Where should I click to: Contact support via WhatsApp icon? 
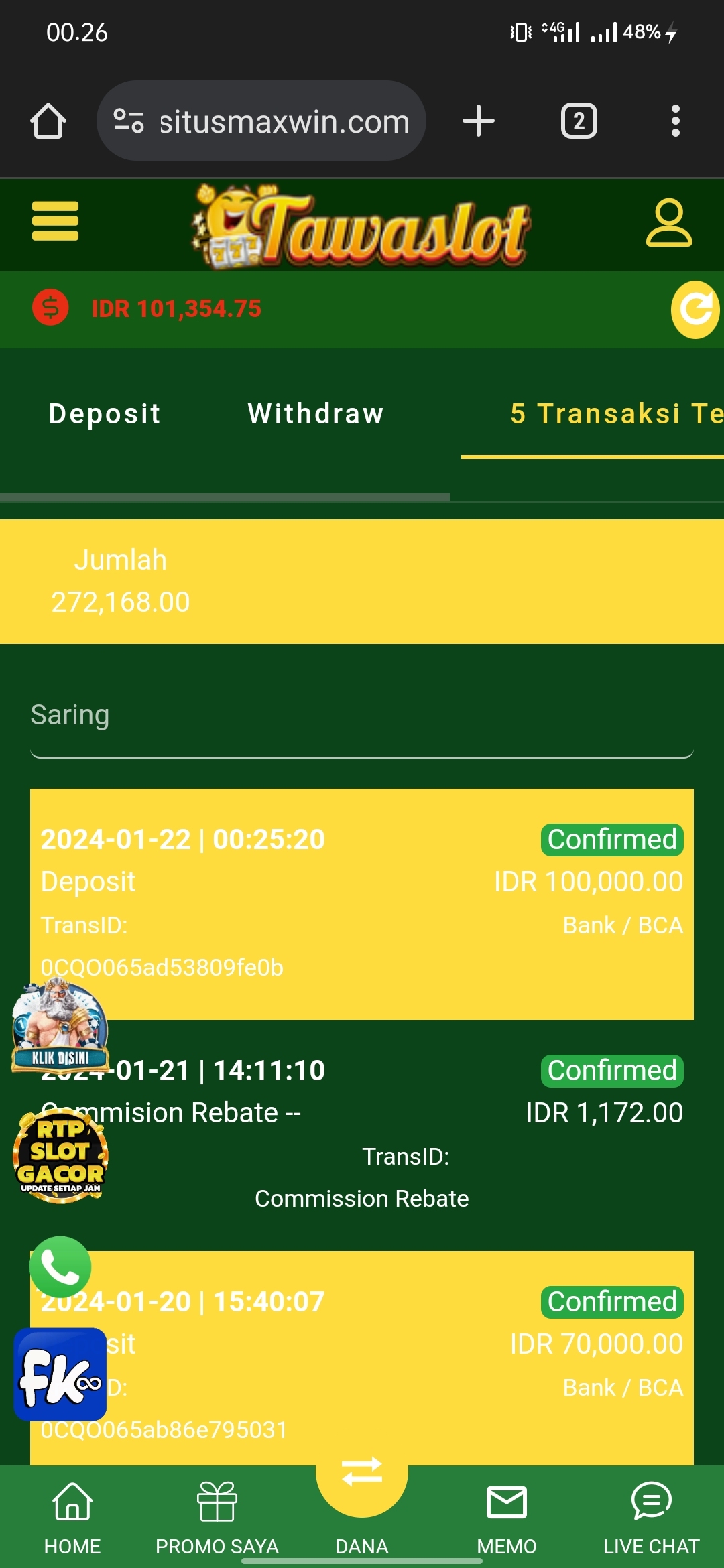[x=60, y=1266]
